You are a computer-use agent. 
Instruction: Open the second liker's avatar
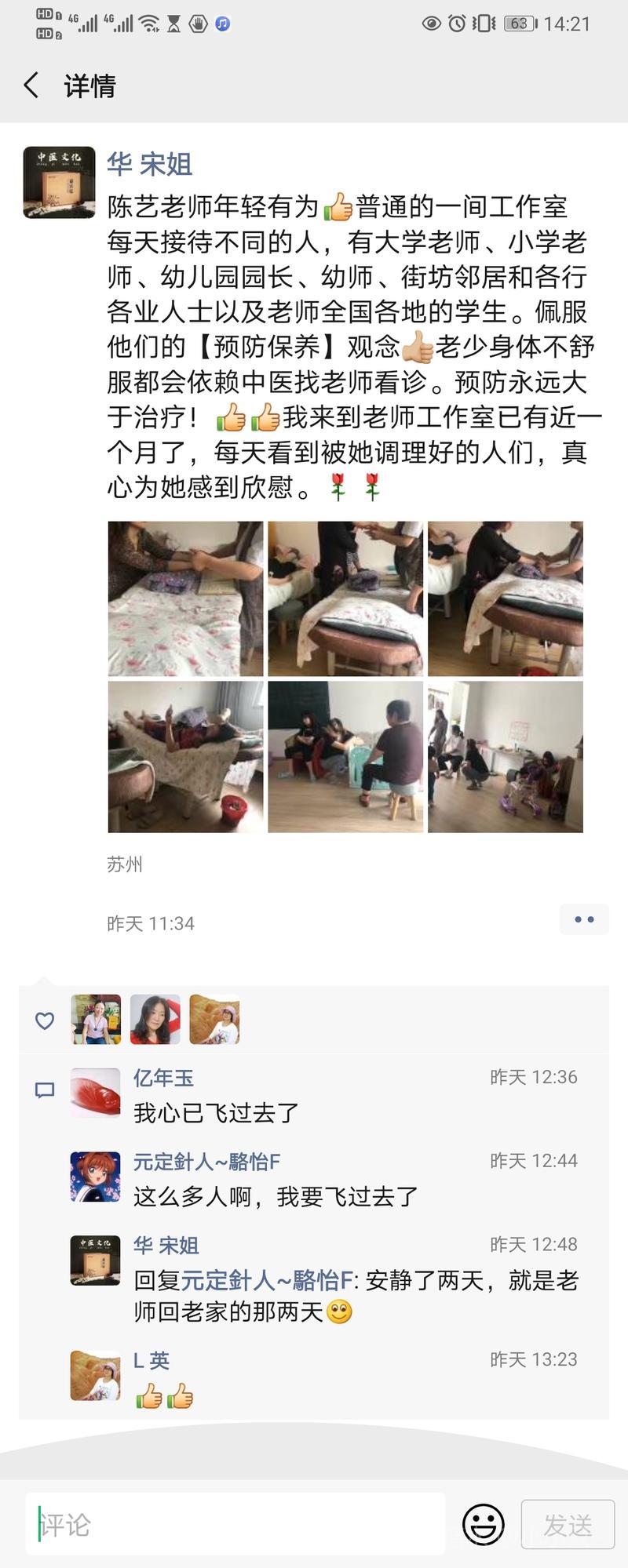point(155,1019)
